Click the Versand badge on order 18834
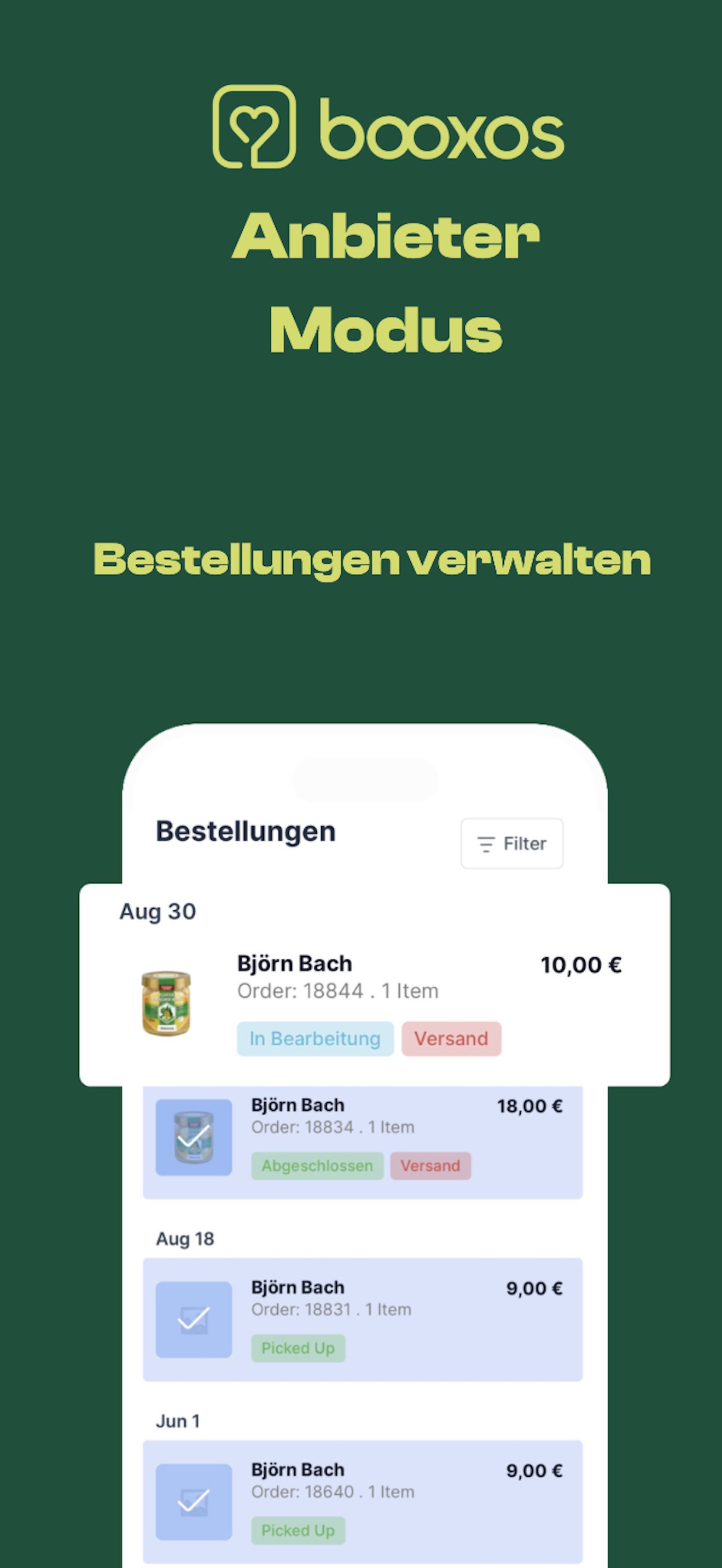Viewport: 722px width, 1568px height. point(430,1166)
